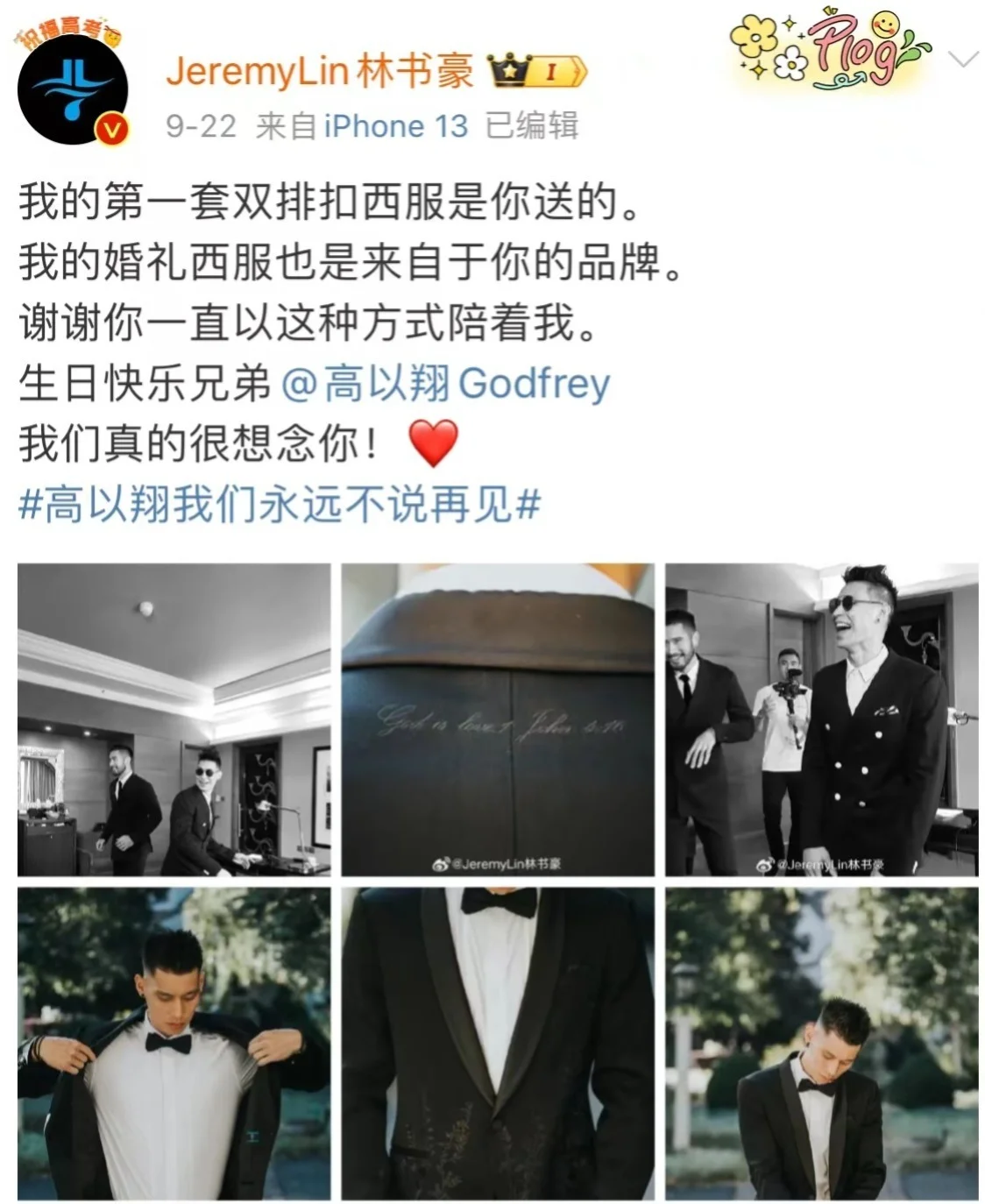The width and height of the screenshot is (985, 1204).
Task: Open the laughing man with sunglasses photo
Action: click(821, 719)
